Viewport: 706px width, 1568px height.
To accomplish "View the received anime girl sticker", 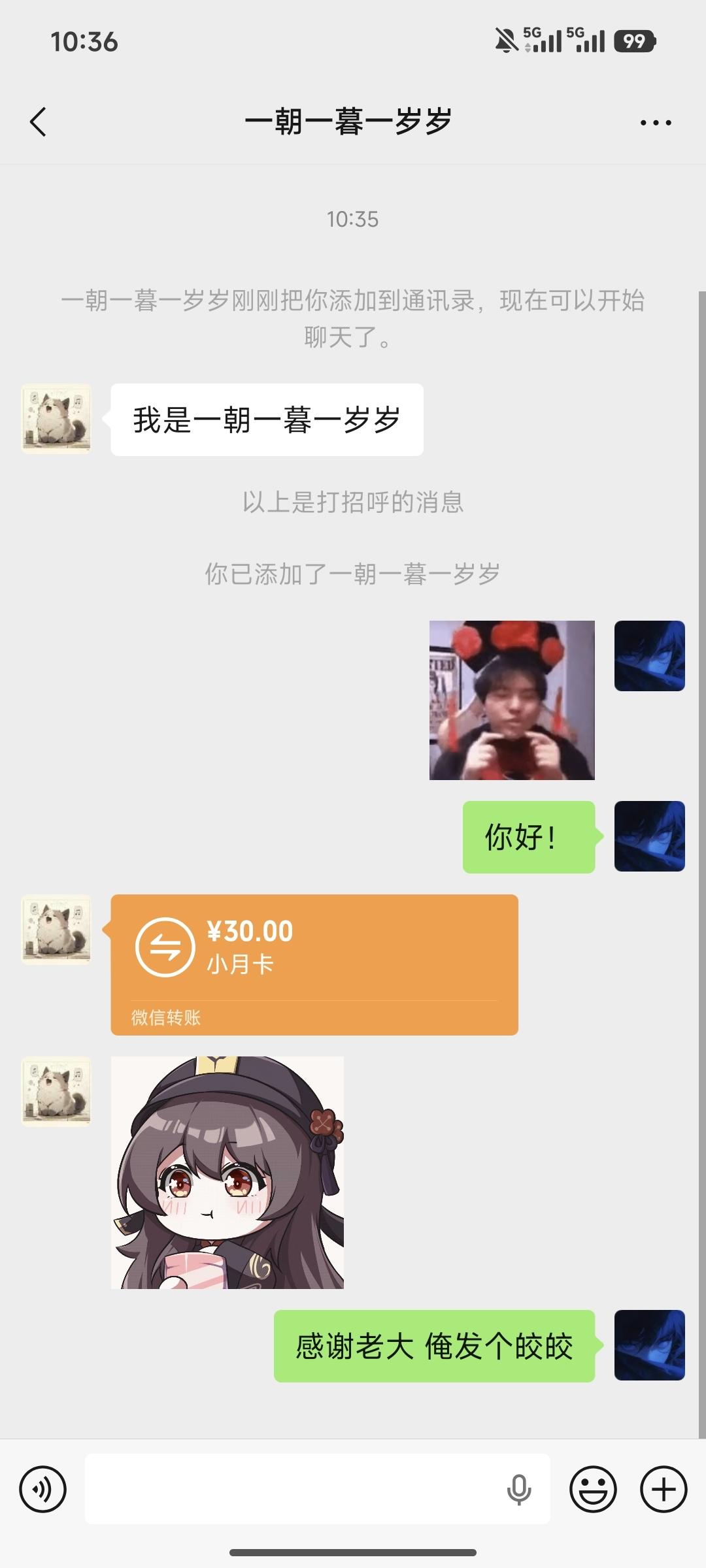I will 227,1172.
